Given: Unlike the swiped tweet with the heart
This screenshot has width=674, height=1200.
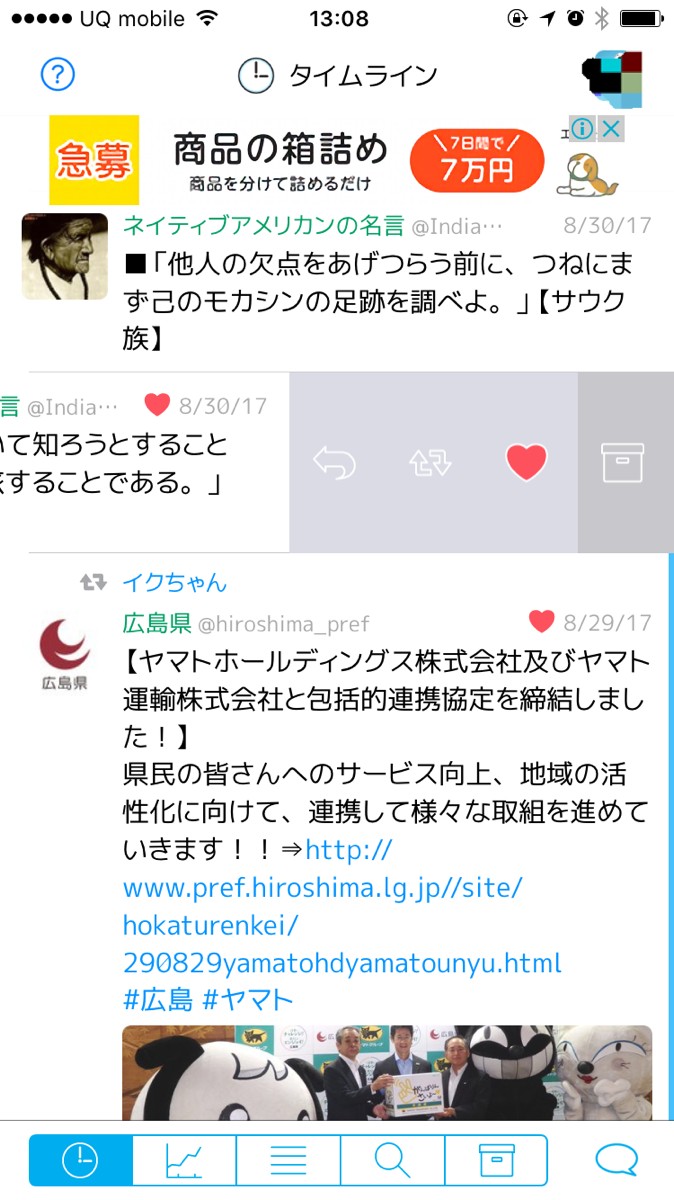Looking at the screenshot, I should coord(527,463).
